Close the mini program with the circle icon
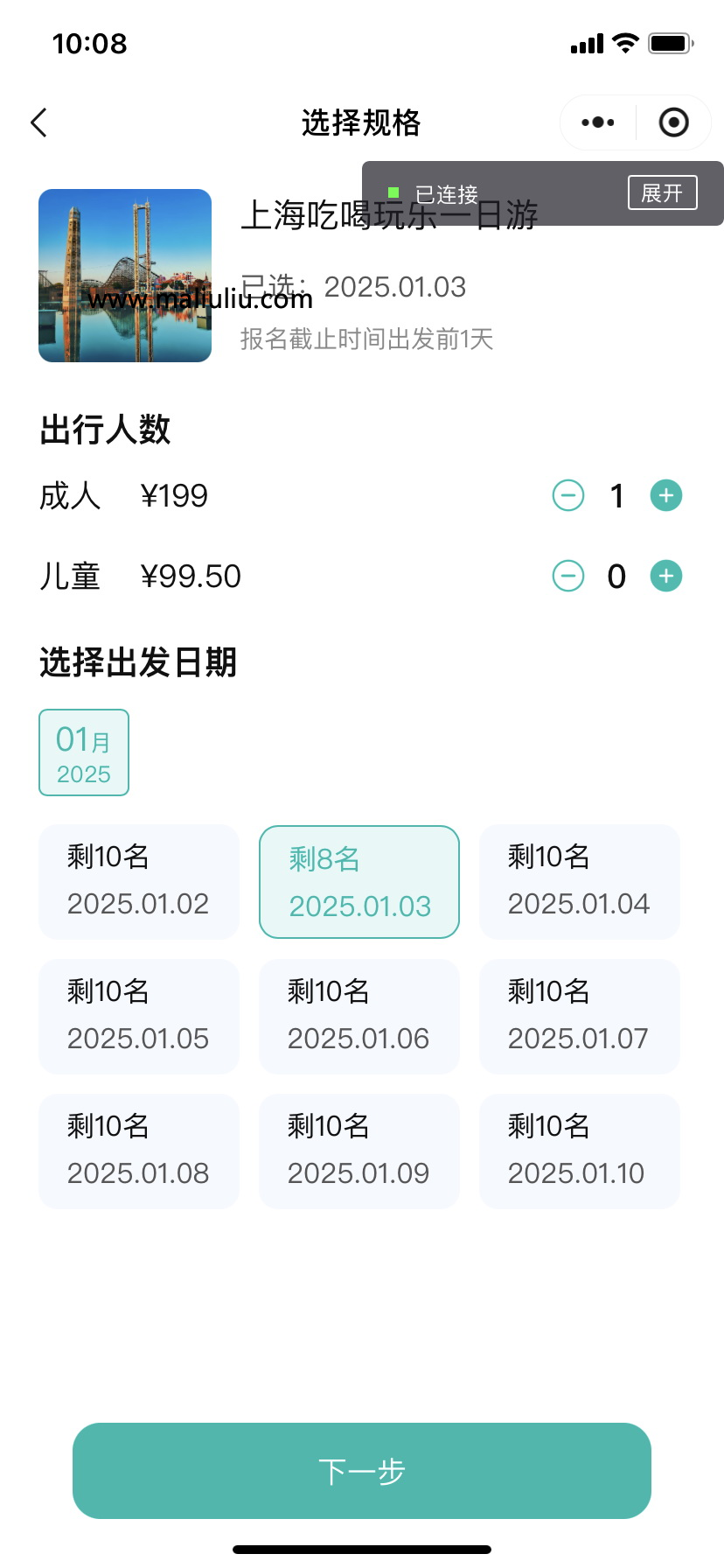The height and width of the screenshot is (1568, 724). (673, 122)
